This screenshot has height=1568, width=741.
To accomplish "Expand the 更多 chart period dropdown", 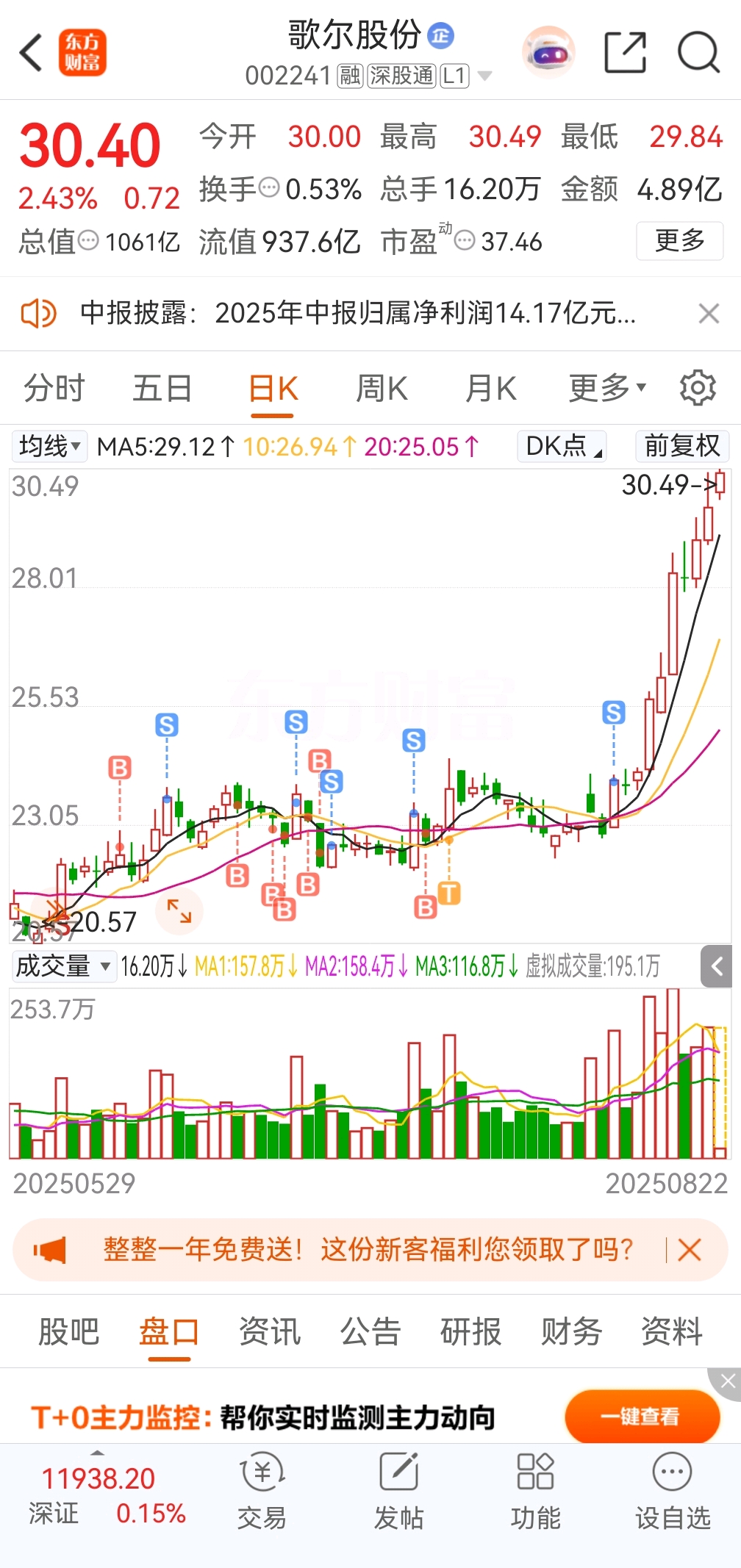I will tap(607, 388).
